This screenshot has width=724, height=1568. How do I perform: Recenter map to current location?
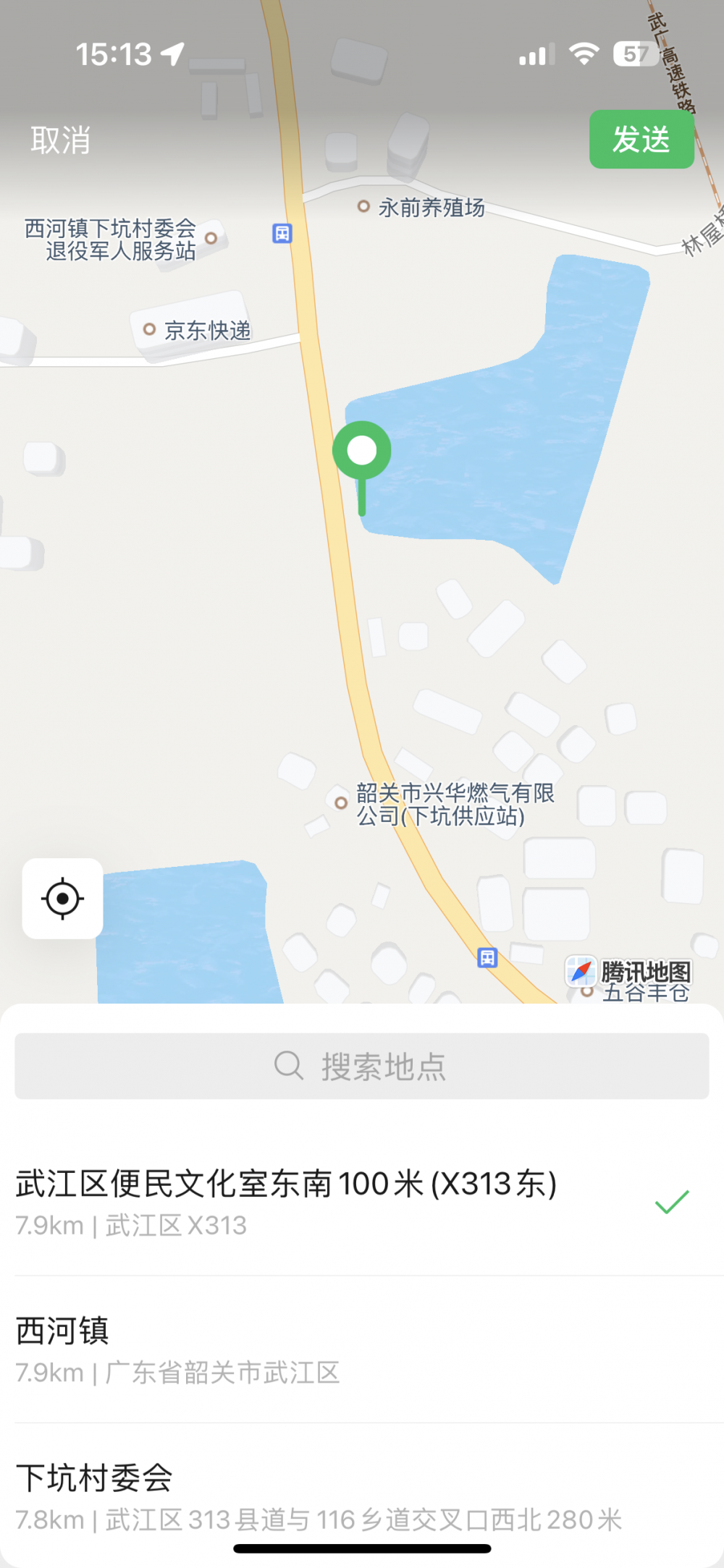(63, 899)
